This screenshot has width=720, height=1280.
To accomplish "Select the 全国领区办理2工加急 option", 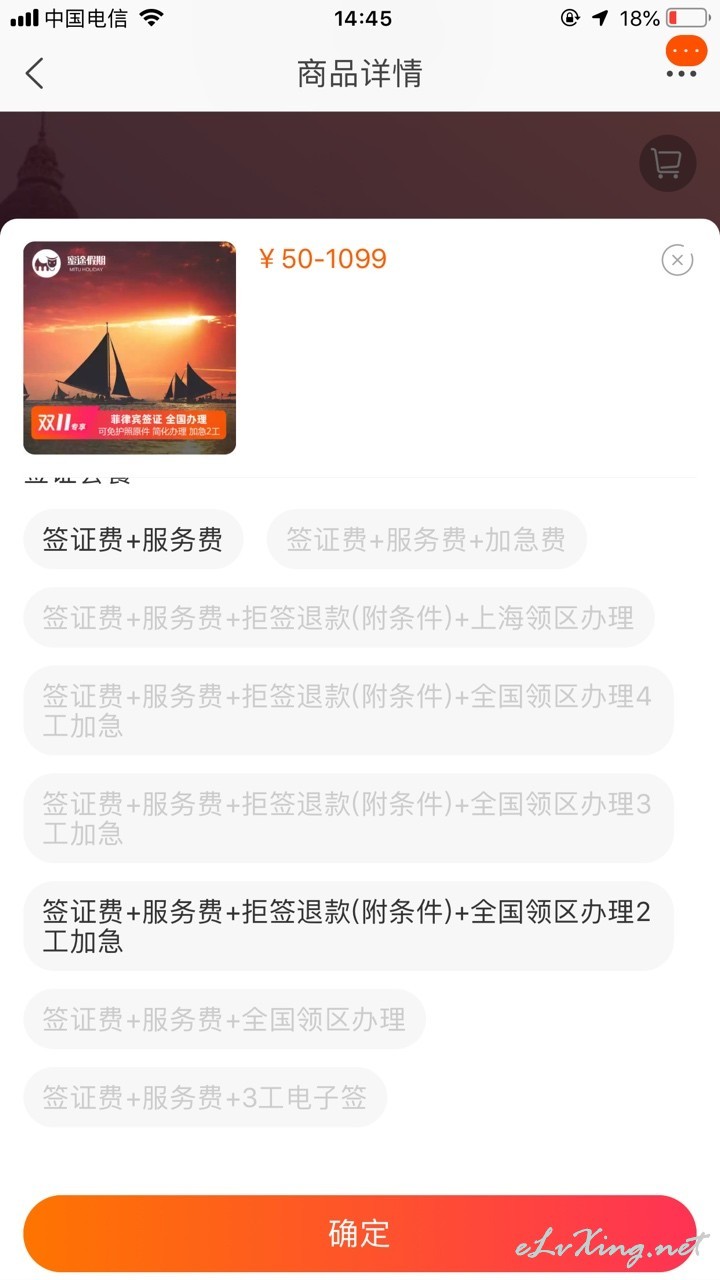I will [348, 927].
